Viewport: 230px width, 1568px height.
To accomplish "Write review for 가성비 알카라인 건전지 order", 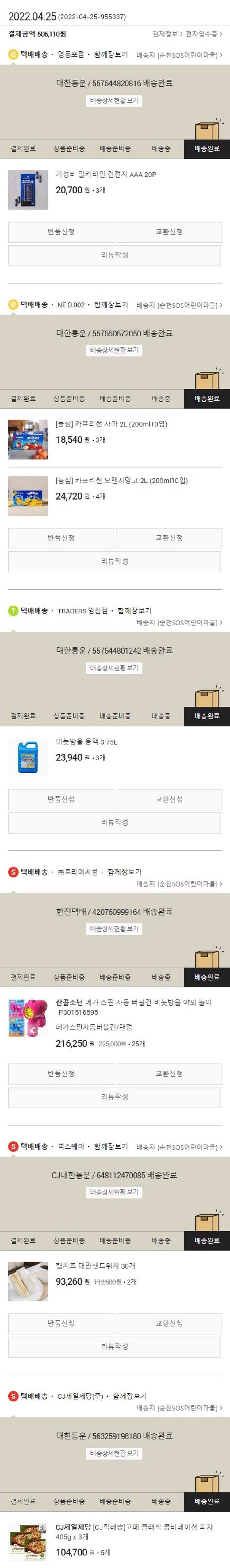I will pyautogui.click(x=115, y=255).
